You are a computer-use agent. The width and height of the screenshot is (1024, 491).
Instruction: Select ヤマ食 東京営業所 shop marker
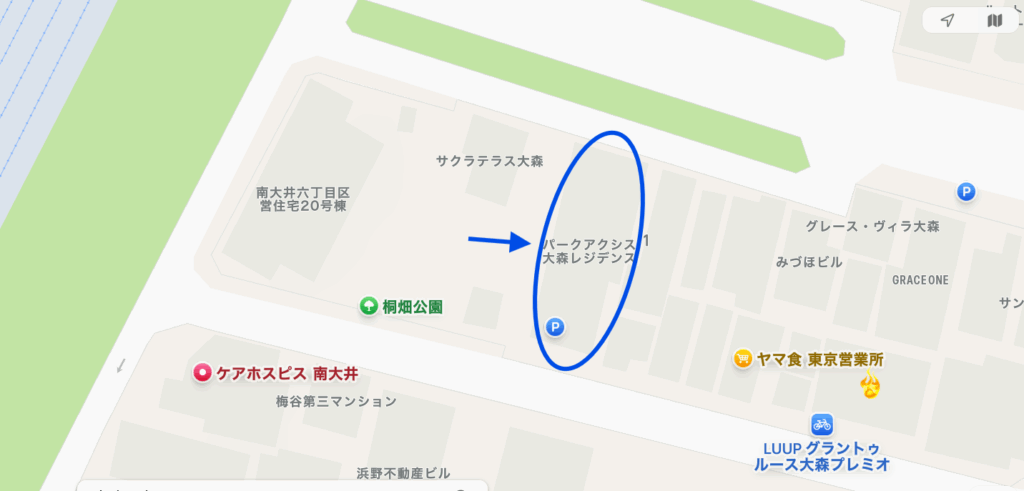pyautogui.click(x=742, y=358)
